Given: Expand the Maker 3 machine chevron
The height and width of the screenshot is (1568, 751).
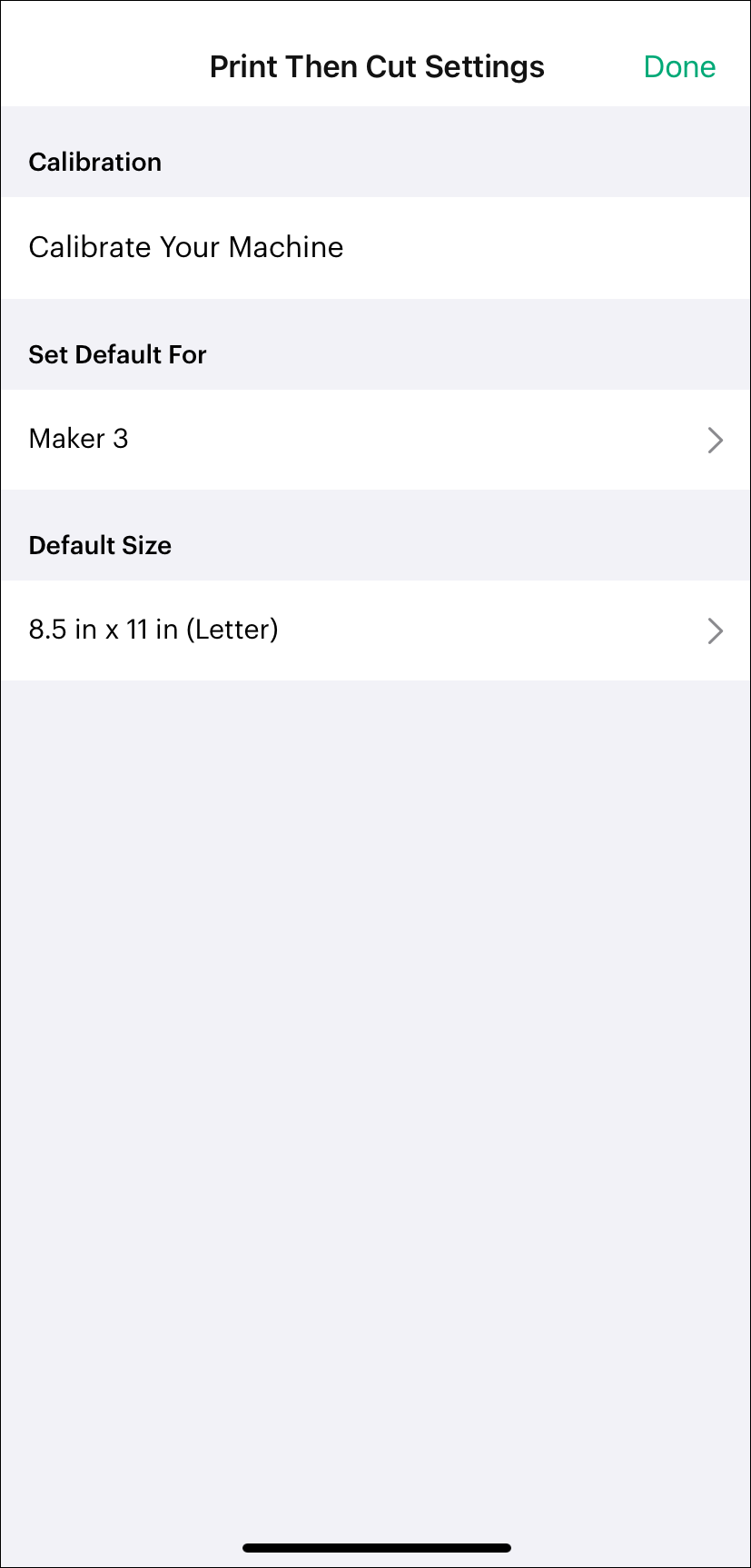Looking at the screenshot, I should point(716,440).
